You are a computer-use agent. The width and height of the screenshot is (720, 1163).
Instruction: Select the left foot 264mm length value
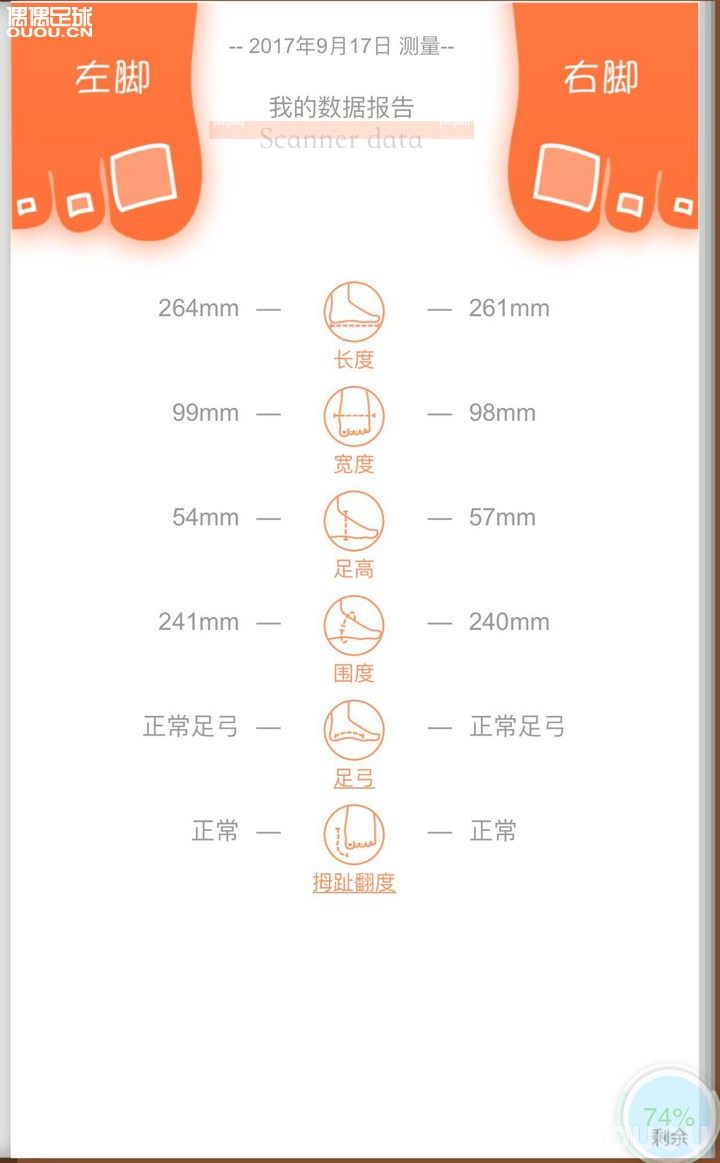click(x=196, y=308)
